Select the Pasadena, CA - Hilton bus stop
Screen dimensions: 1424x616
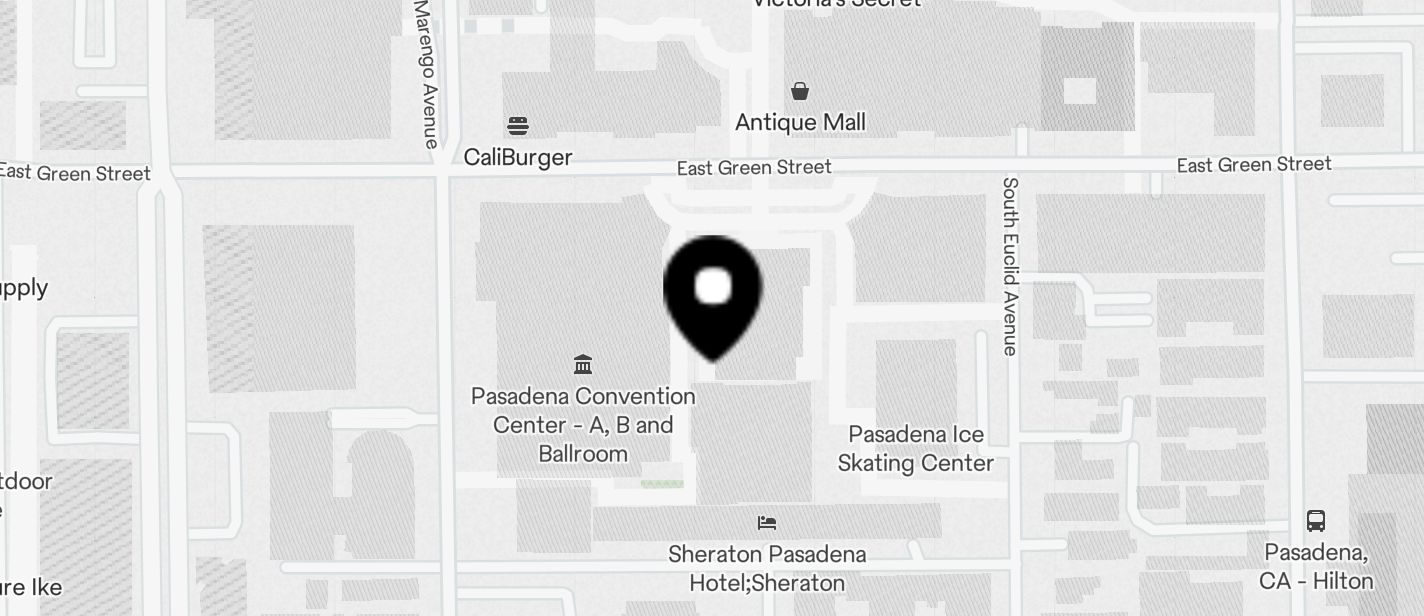[x=1316, y=521]
